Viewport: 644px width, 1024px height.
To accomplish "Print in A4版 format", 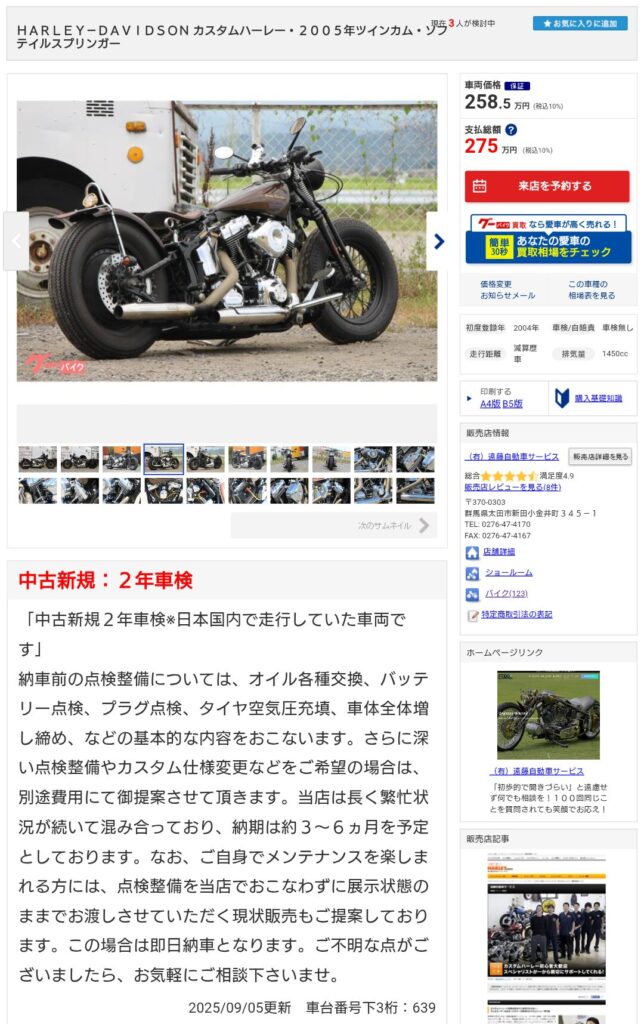I will click(x=490, y=404).
